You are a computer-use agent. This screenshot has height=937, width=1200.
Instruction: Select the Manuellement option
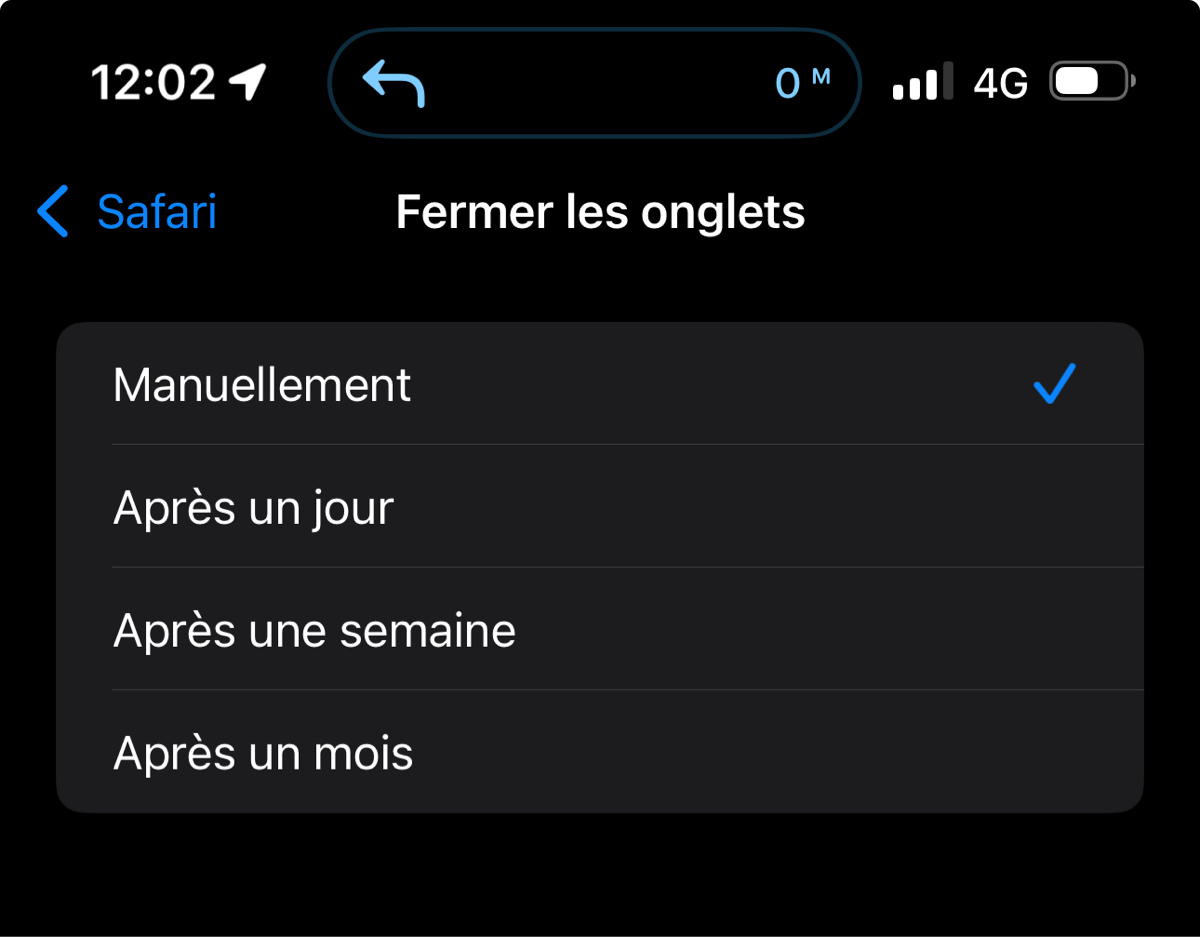click(x=598, y=385)
